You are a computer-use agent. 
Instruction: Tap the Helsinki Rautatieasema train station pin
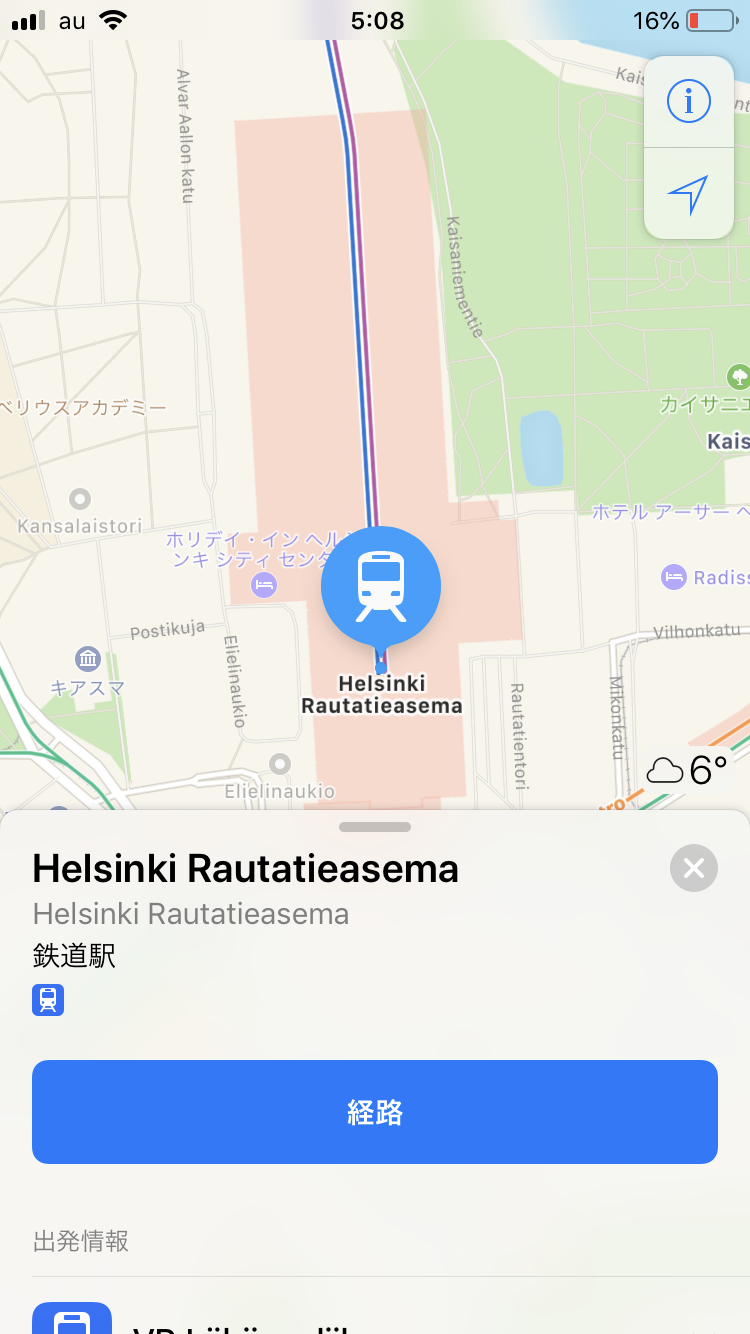click(x=380, y=586)
